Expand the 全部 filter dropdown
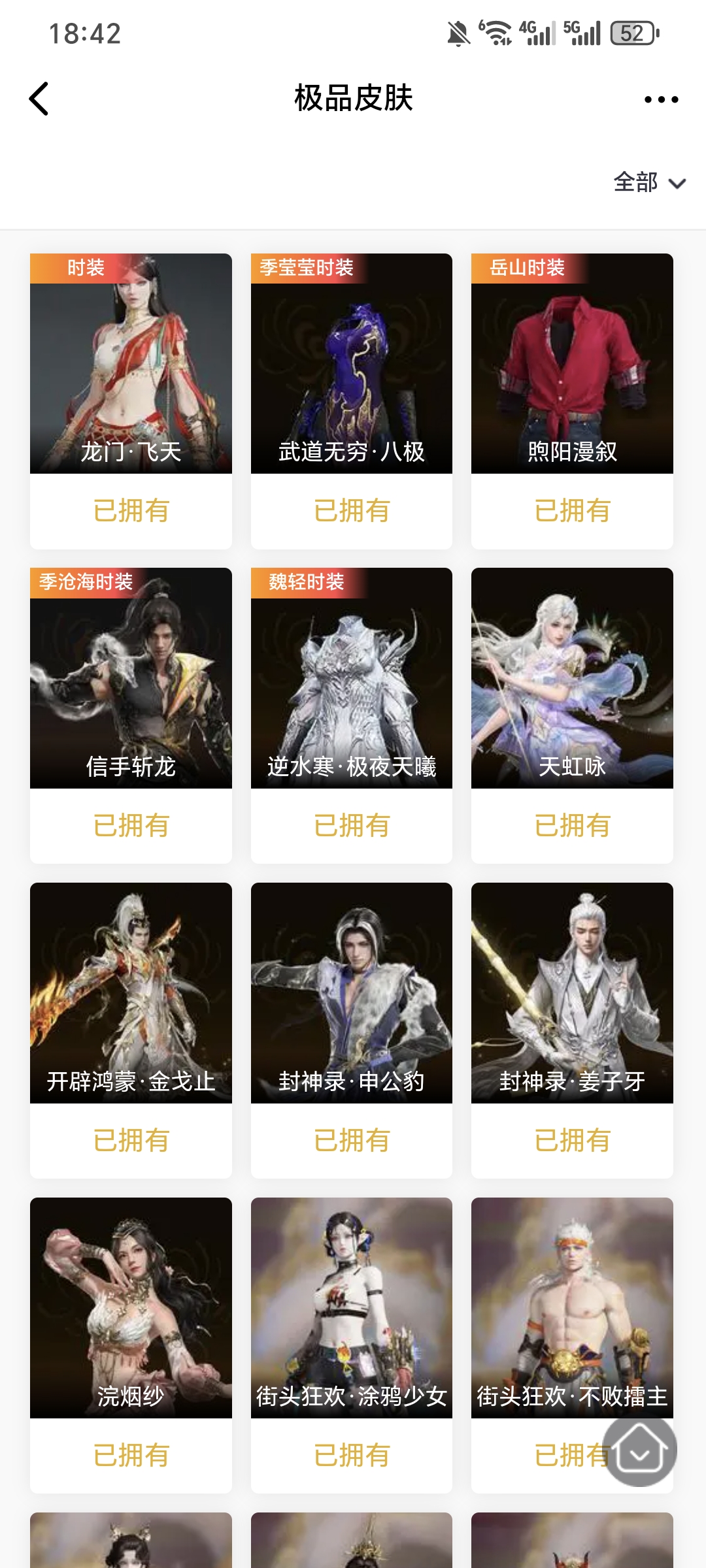This screenshot has height=1568, width=706. tap(648, 182)
